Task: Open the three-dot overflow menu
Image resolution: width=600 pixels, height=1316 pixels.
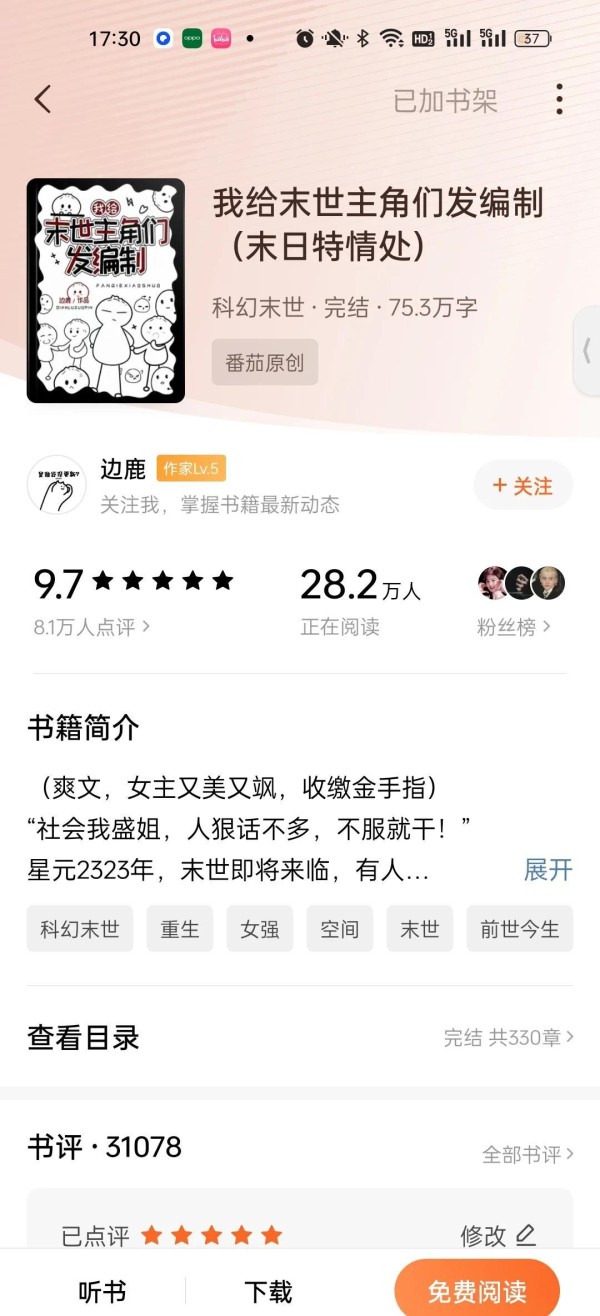Action: click(x=559, y=99)
